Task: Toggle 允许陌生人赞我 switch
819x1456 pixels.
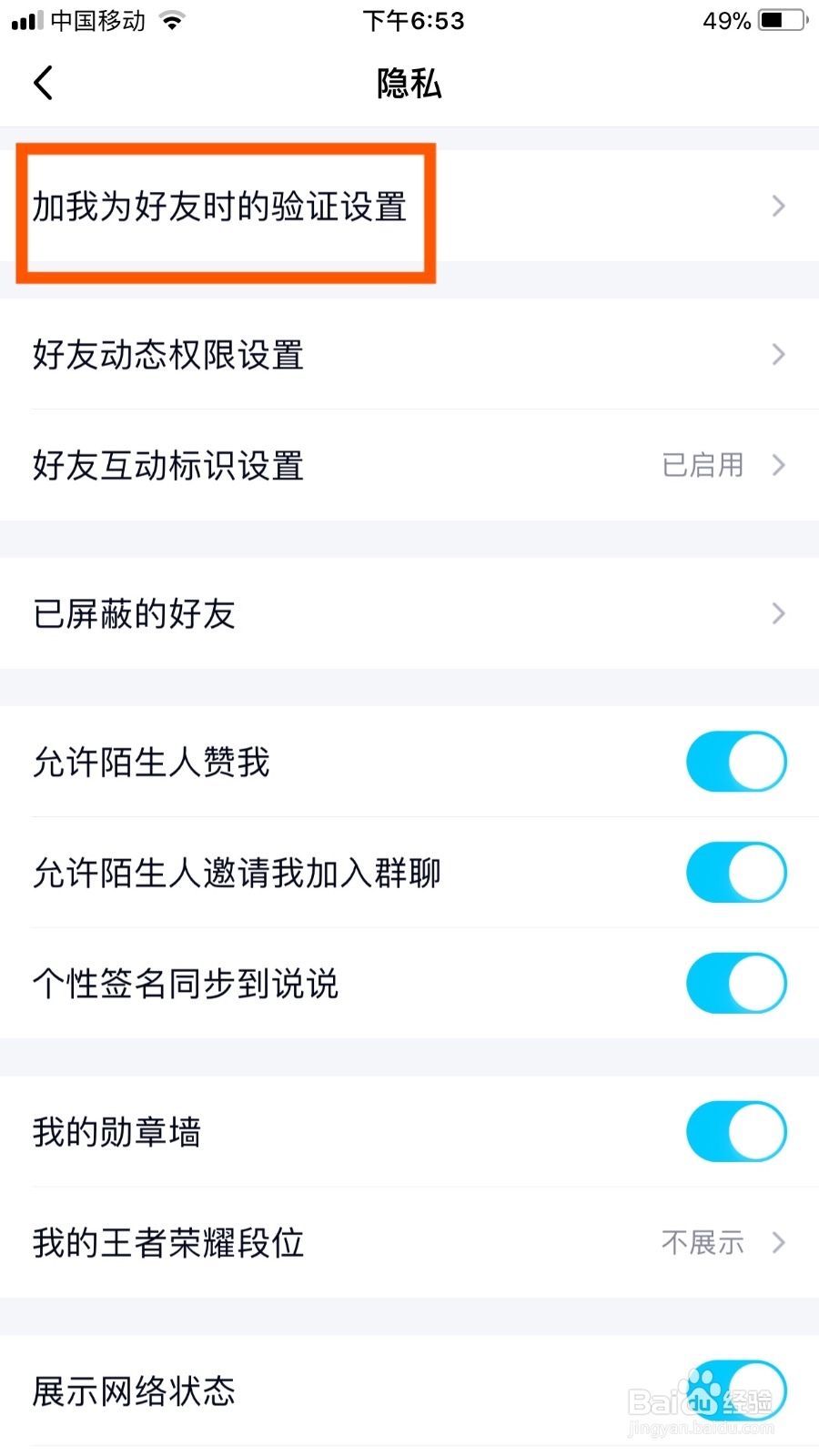Action: coord(736,762)
